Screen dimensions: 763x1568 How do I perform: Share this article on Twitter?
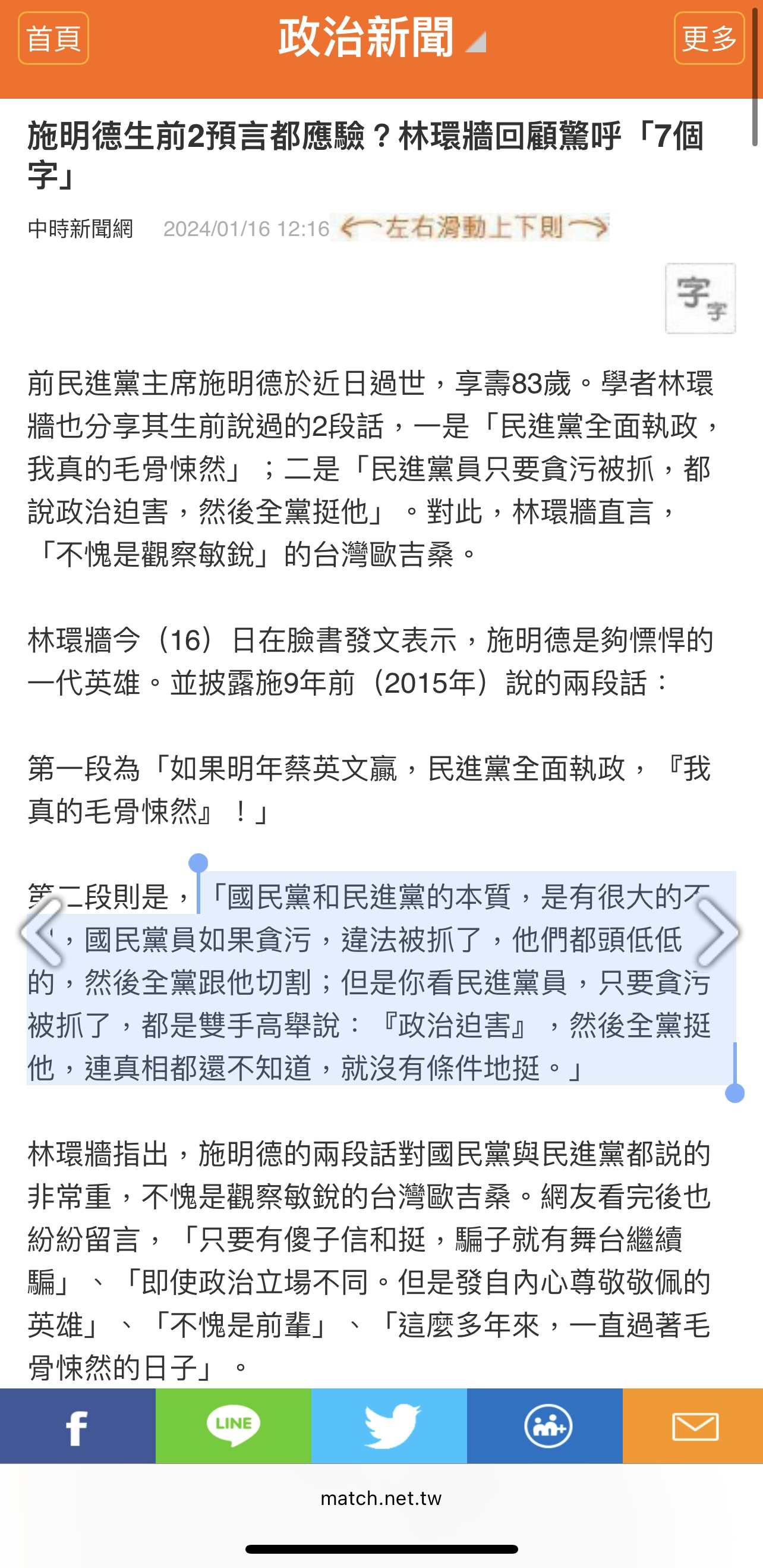[389, 1426]
